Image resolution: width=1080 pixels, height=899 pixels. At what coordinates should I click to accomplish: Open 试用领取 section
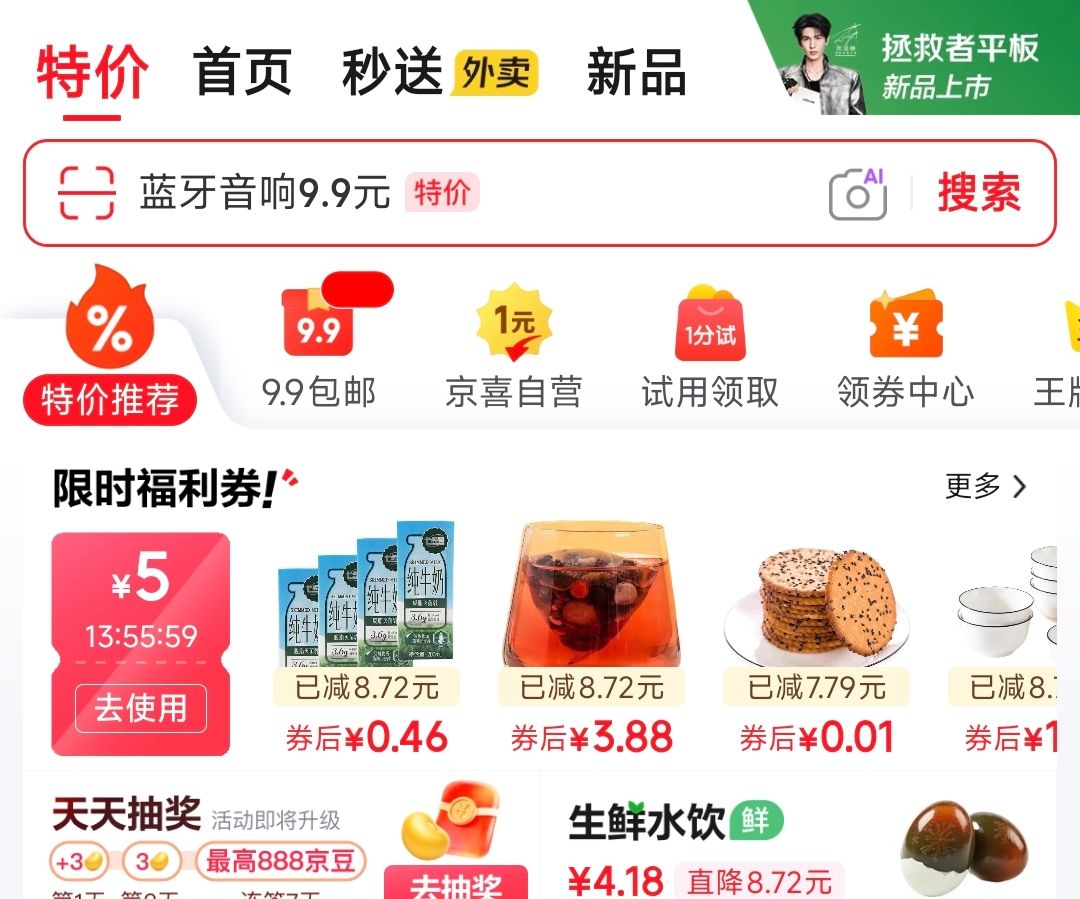(x=710, y=350)
